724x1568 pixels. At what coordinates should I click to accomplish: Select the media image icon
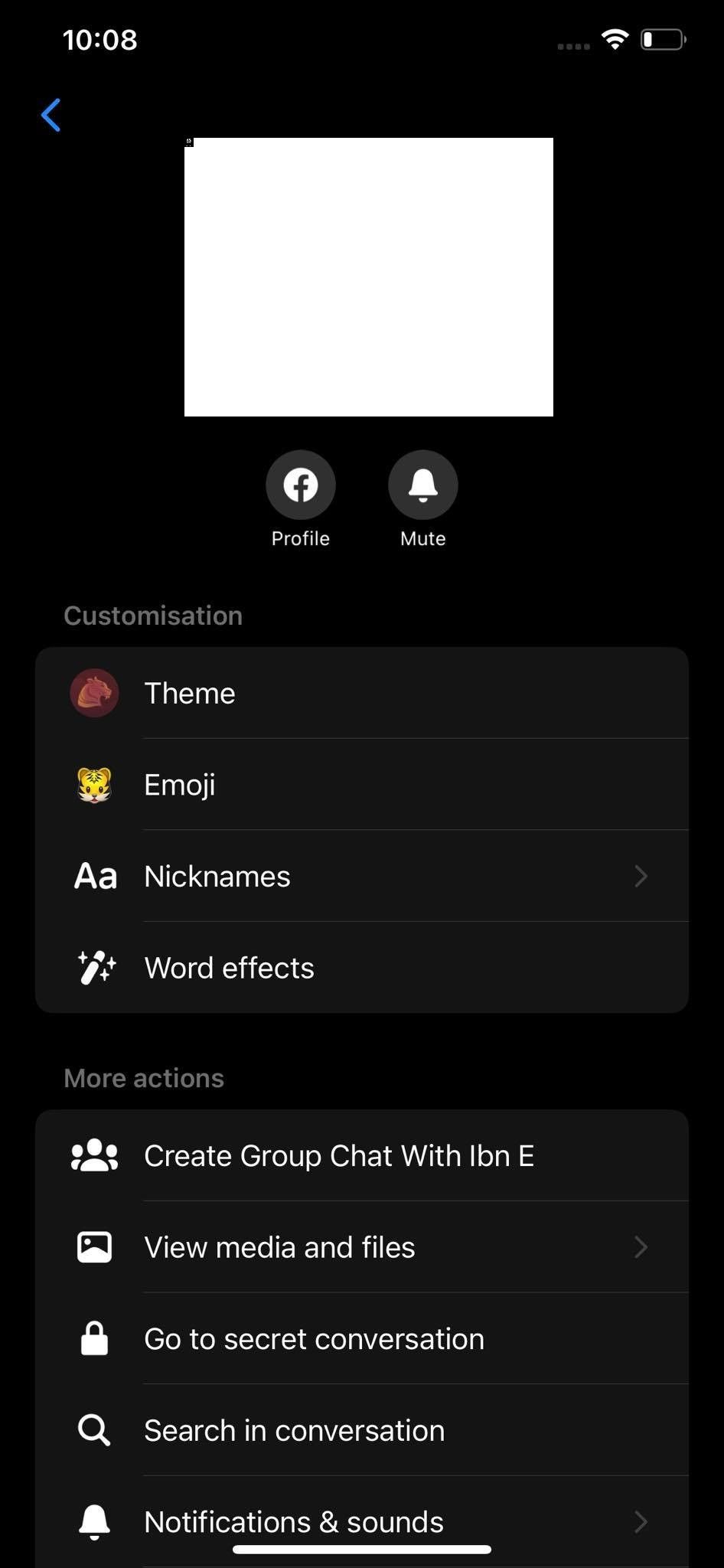pyautogui.click(x=93, y=1246)
